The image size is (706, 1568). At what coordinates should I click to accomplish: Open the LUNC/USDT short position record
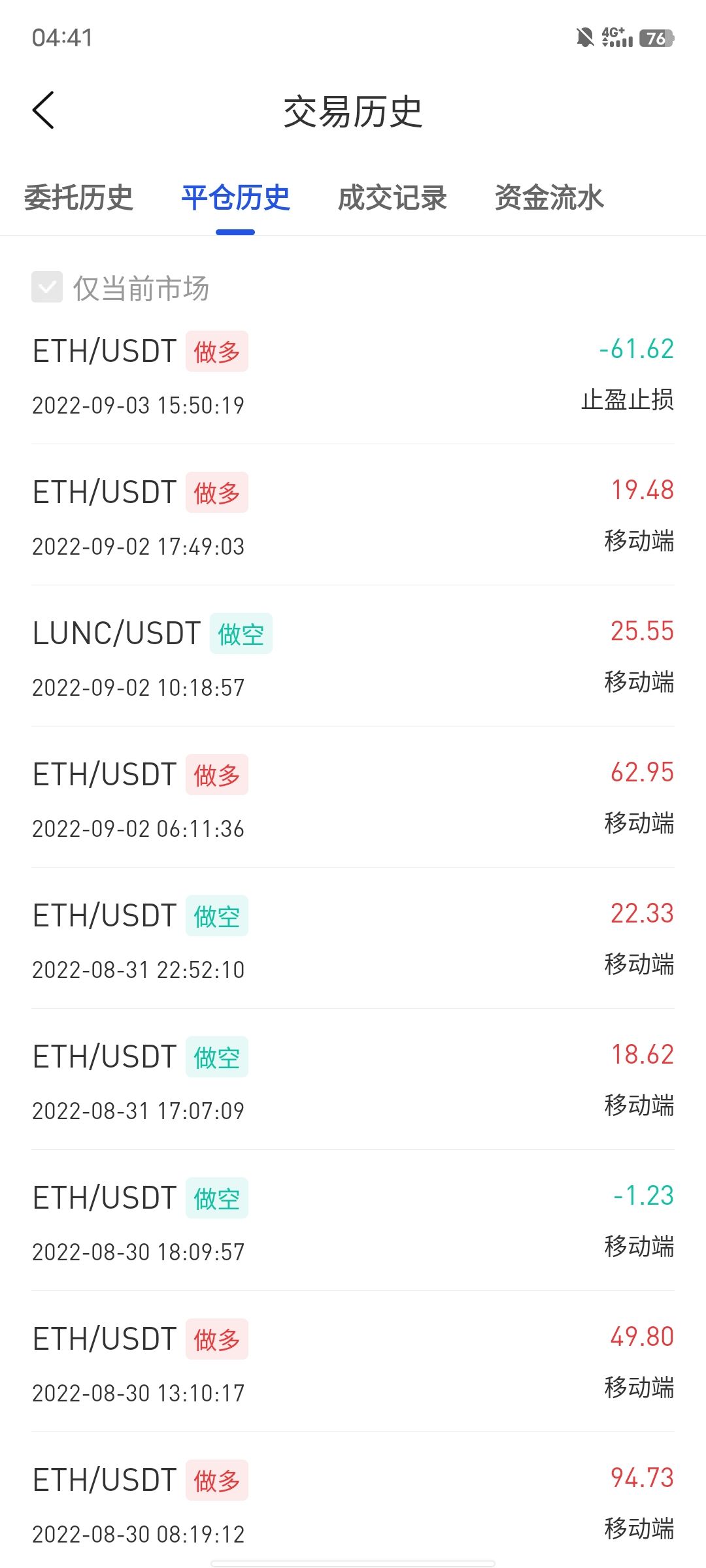point(353,658)
